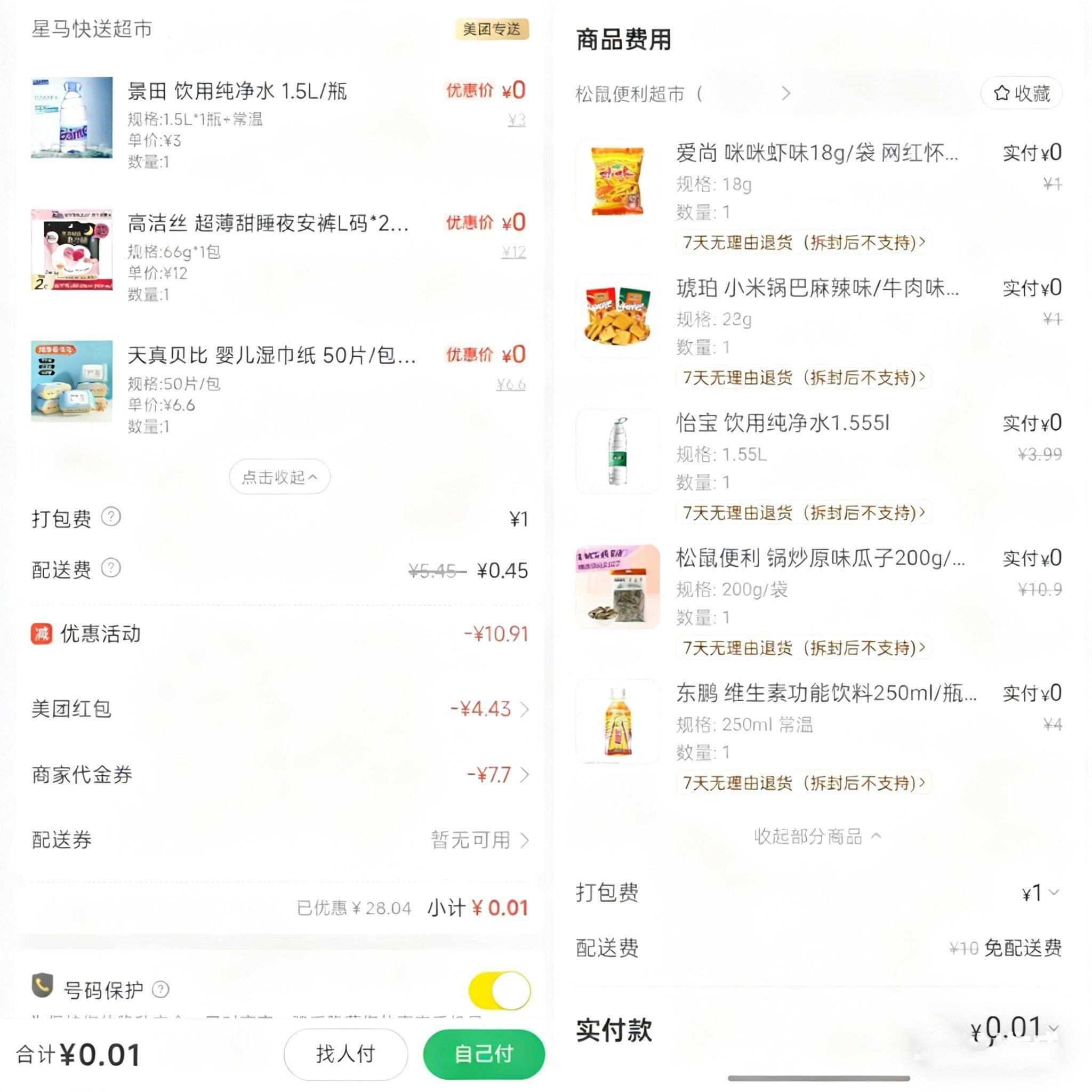Screen dimensions: 1092x1092
Task: Collapse the item list with 点击收起
Action: tap(279, 477)
